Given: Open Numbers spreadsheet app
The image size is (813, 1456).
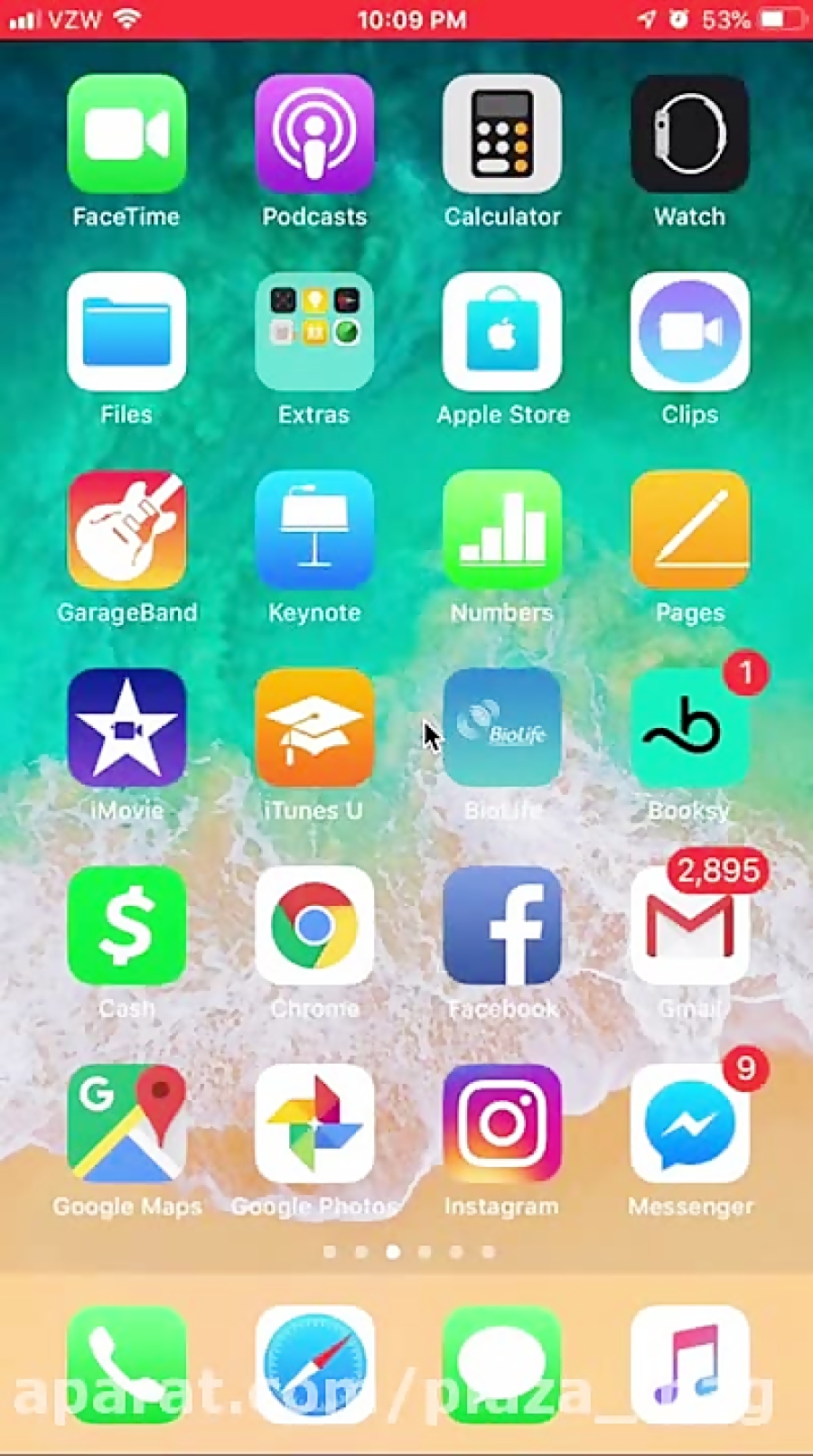Looking at the screenshot, I should tap(502, 529).
